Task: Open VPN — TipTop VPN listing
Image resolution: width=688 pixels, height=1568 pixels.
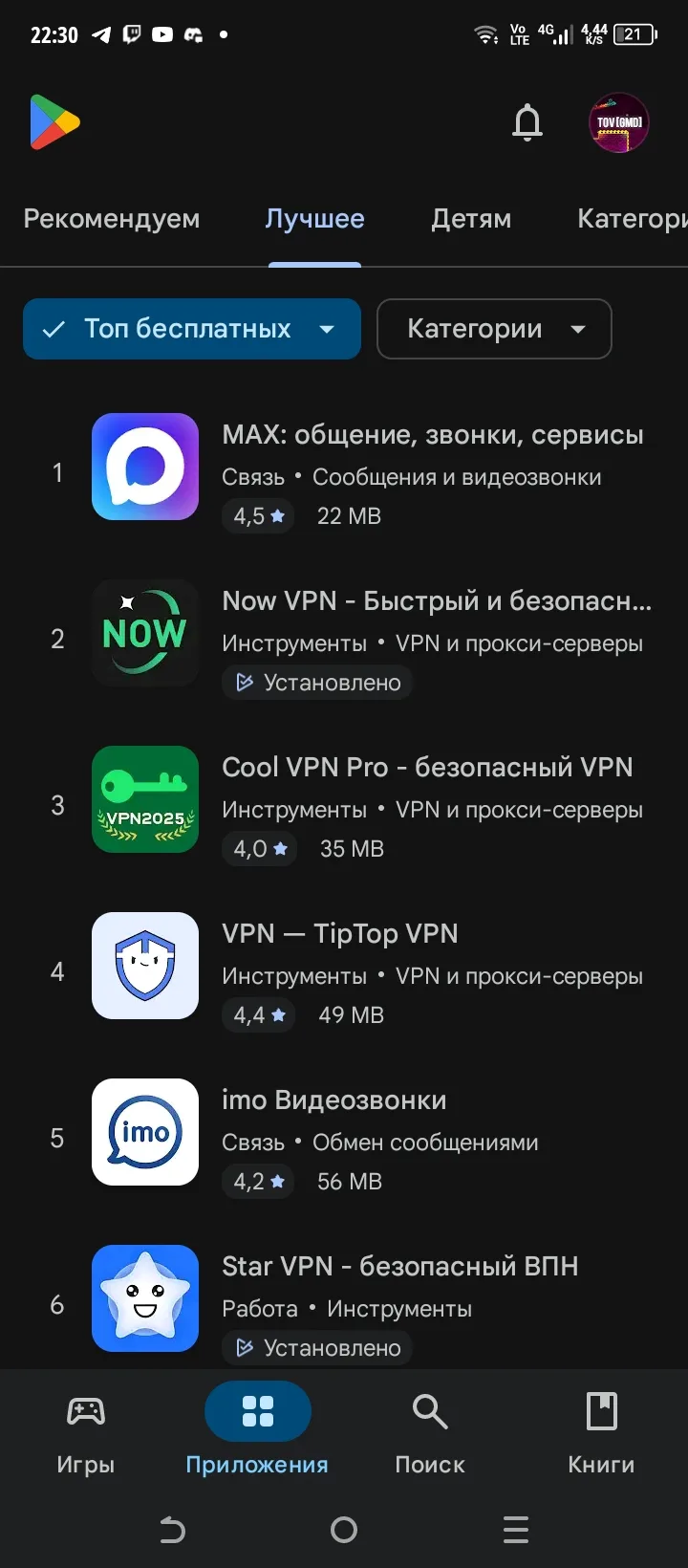Action: click(340, 934)
